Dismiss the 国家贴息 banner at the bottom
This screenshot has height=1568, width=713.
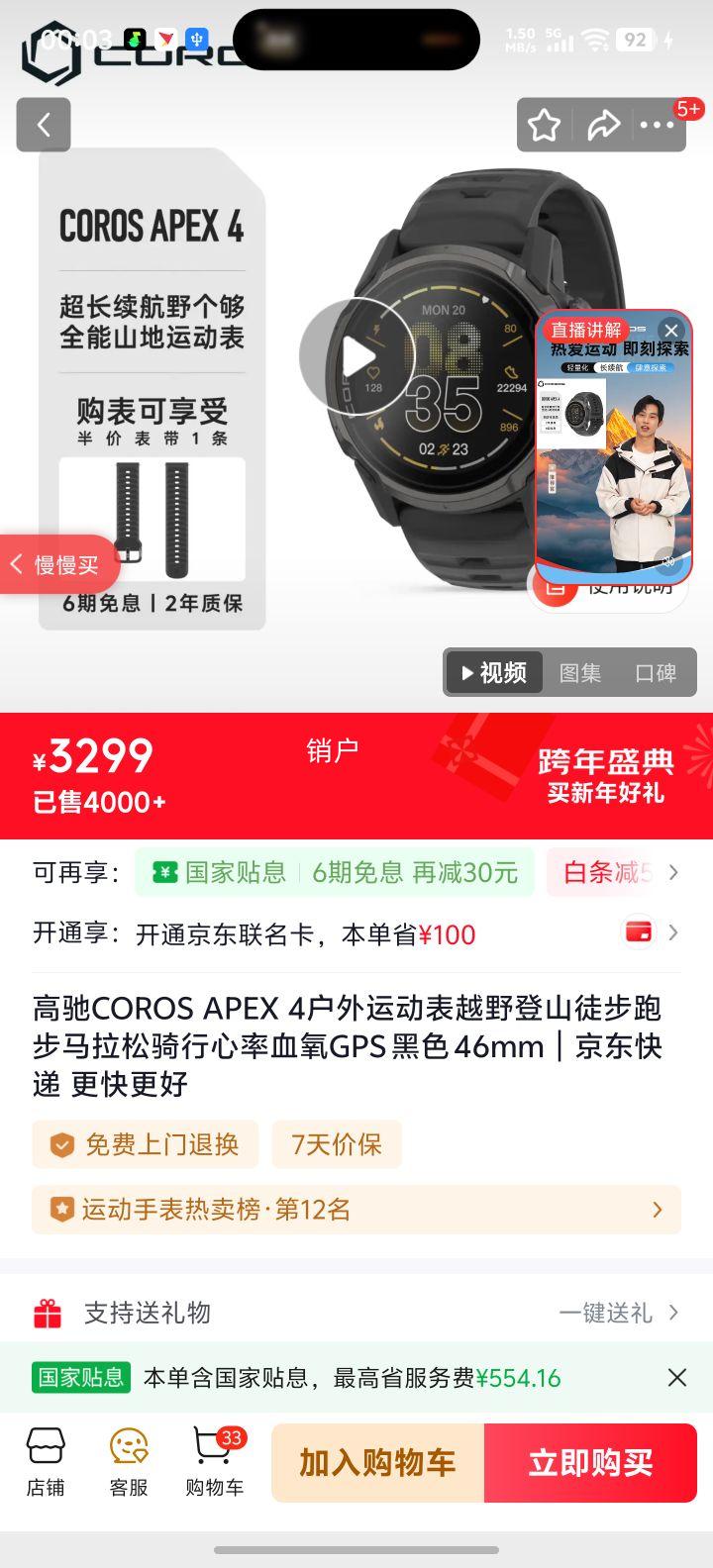pos(677,1377)
